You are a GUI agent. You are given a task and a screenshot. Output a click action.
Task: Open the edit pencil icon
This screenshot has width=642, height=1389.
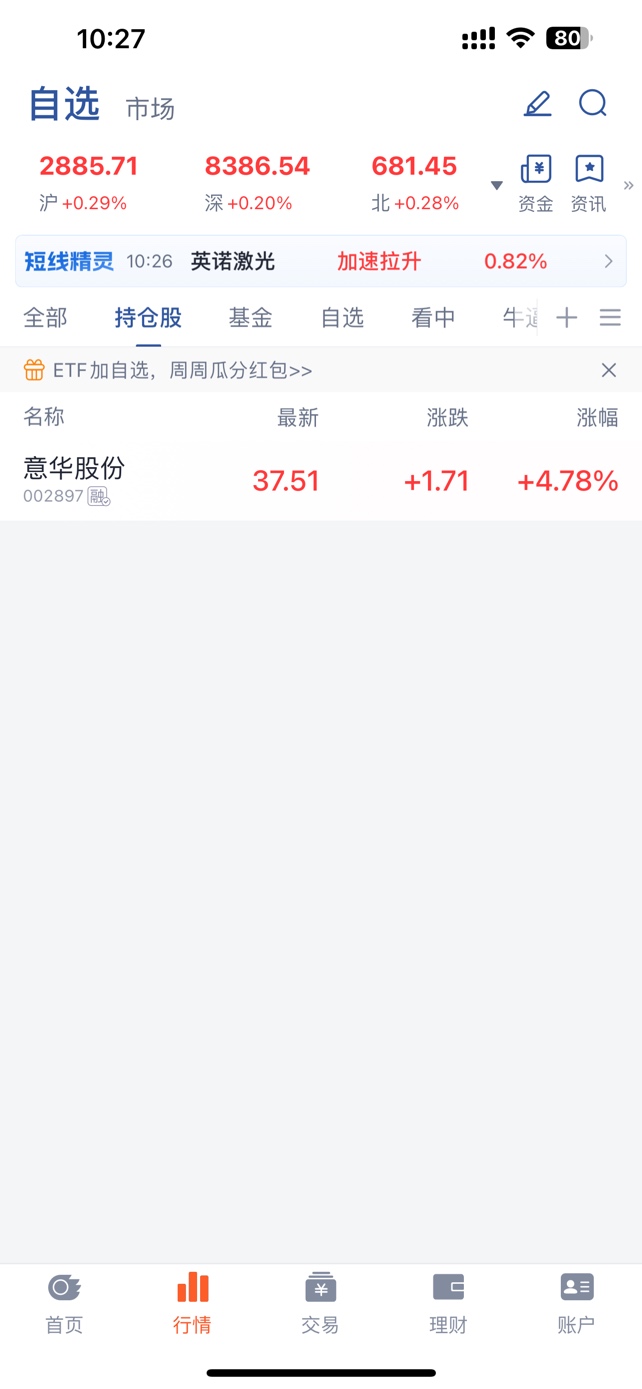coord(538,104)
